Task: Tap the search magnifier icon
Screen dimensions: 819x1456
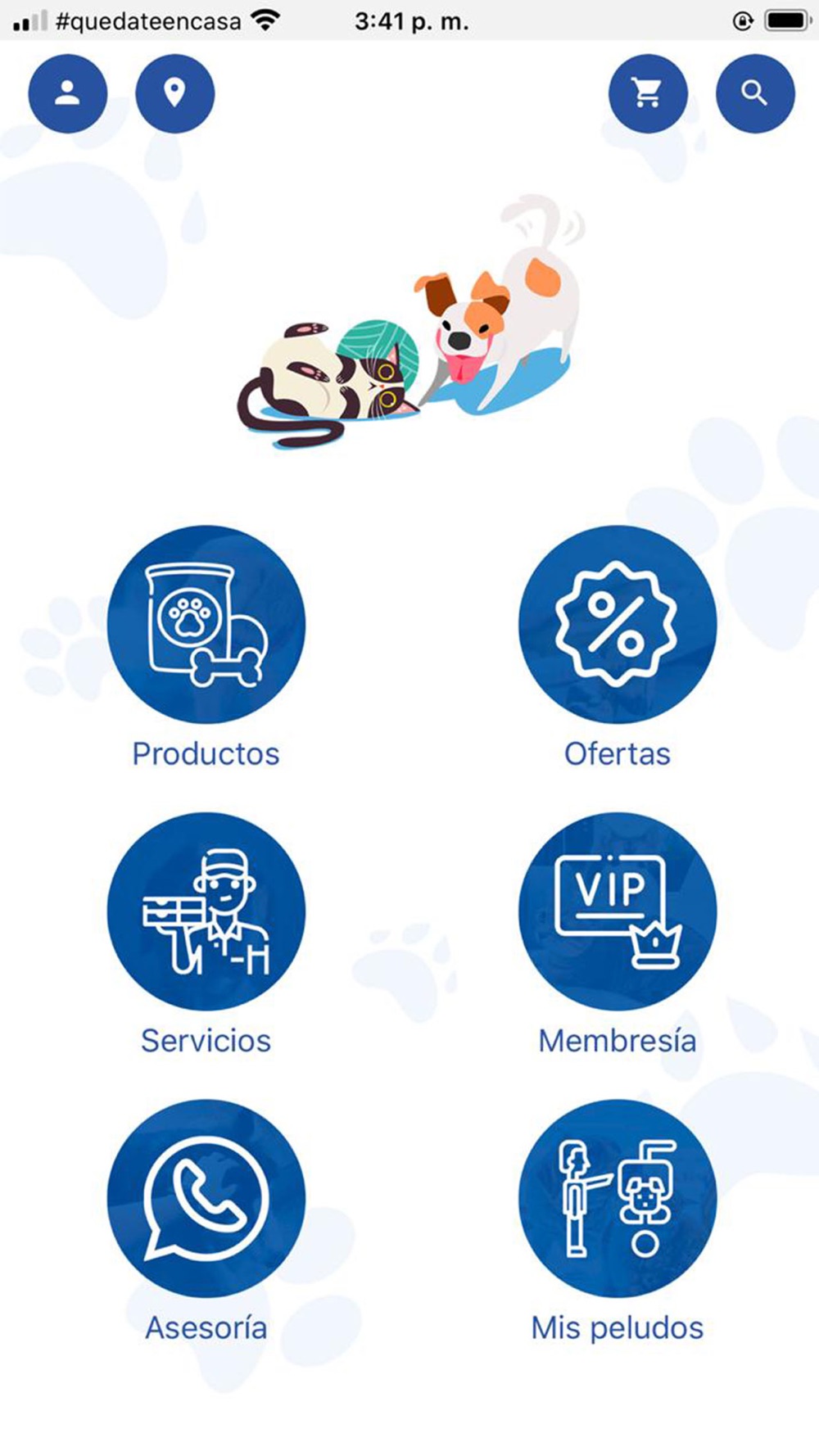Action: pyautogui.click(x=755, y=93)
